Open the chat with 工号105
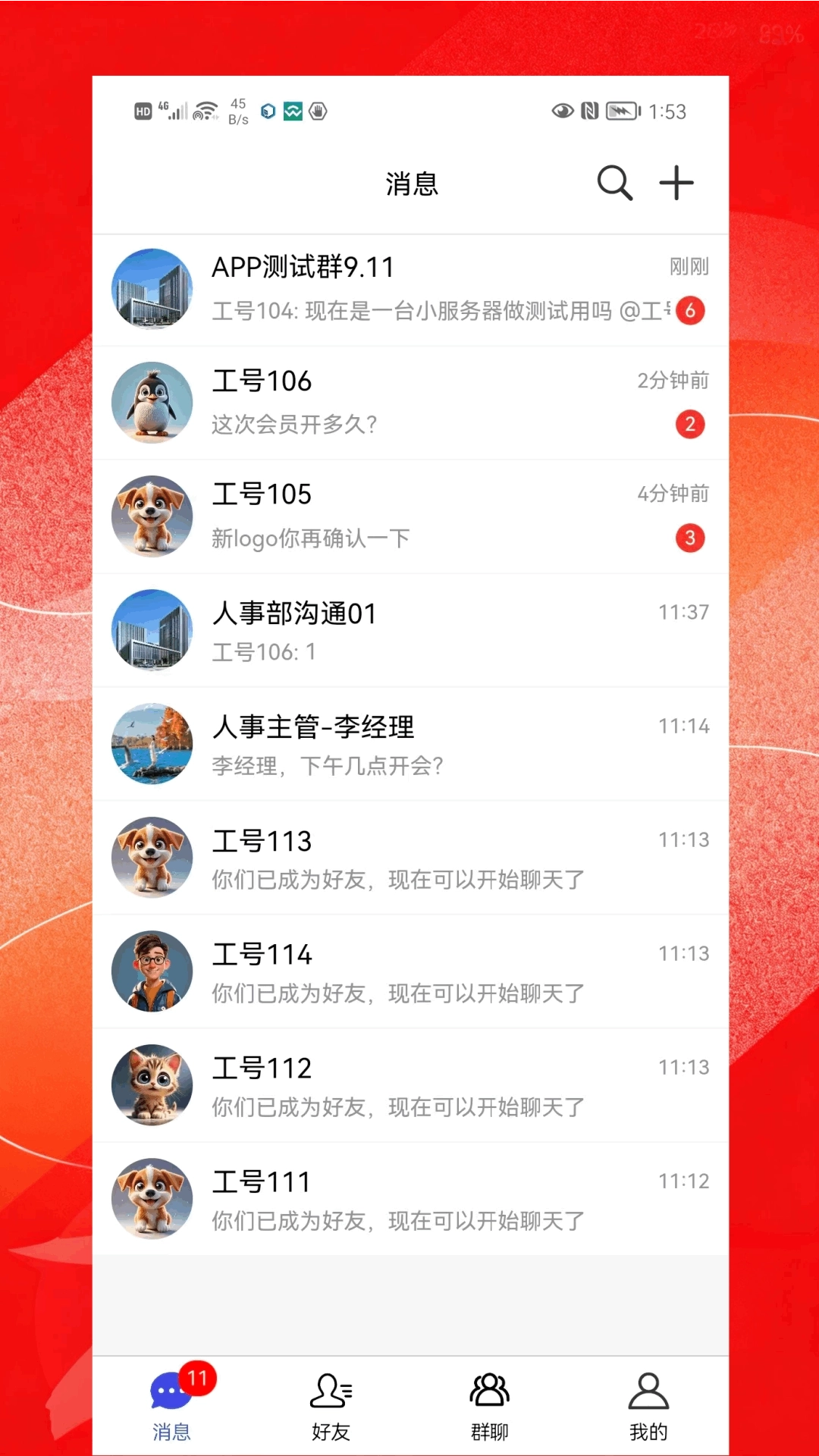The image size is (819, 1456). tap(409, 516)
